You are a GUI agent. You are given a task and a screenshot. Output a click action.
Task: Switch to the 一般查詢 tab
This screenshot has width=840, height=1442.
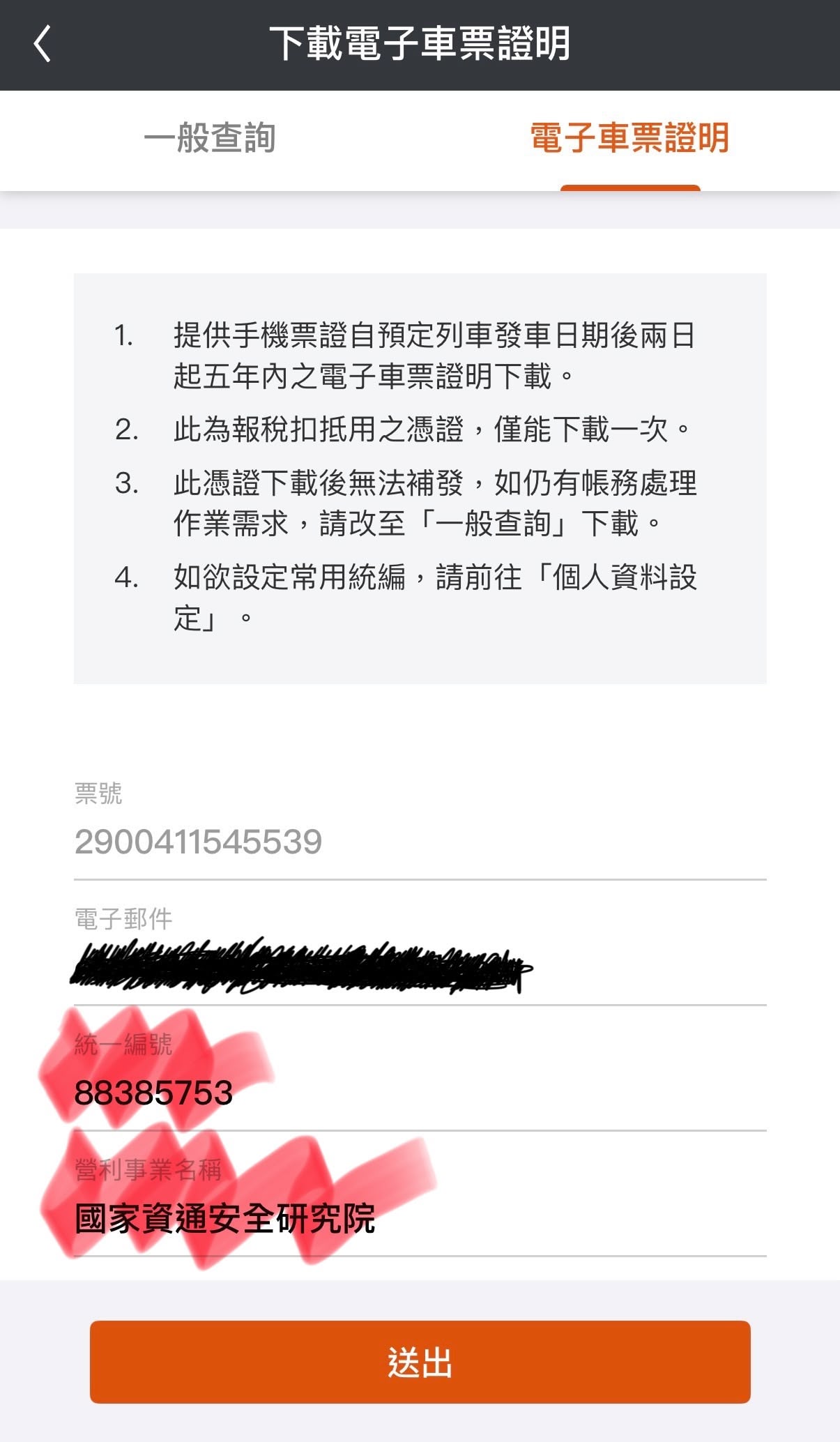[x=210, y=138]
